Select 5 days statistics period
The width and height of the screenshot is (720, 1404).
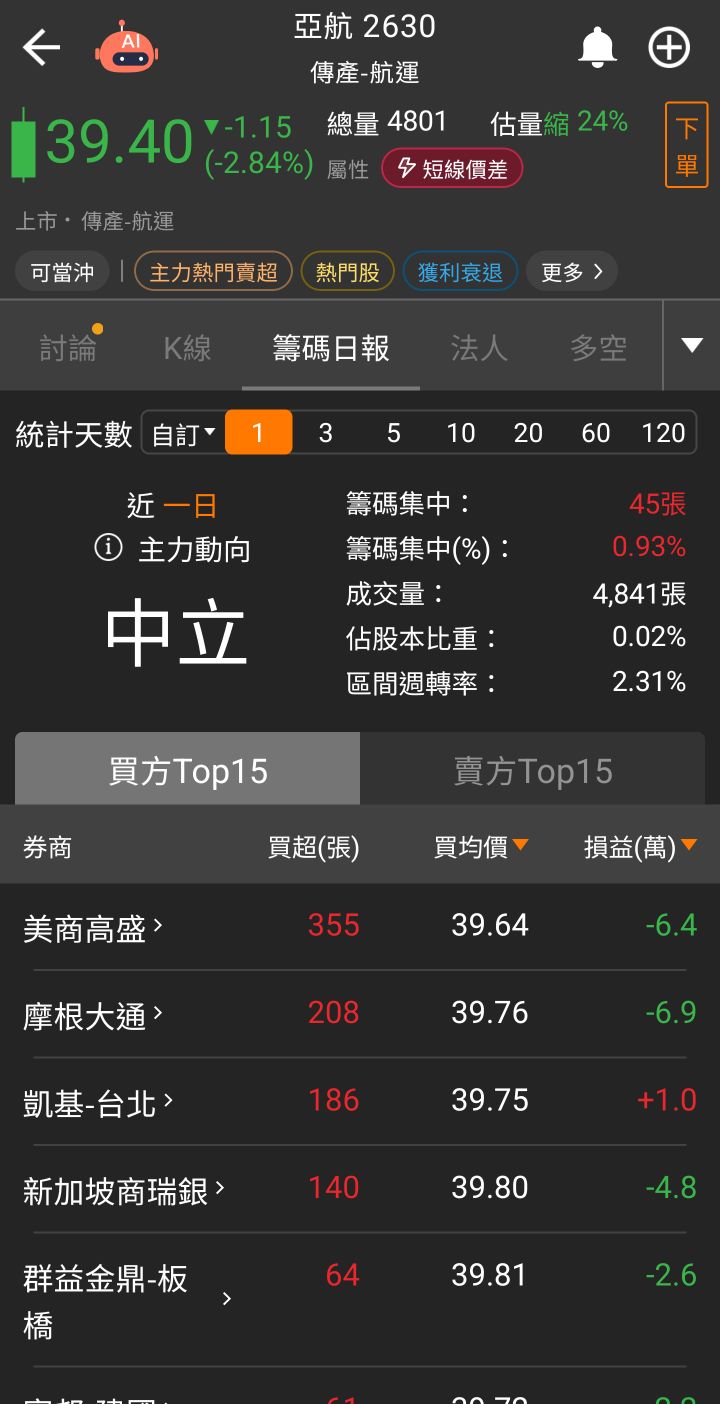pos(393,433)
